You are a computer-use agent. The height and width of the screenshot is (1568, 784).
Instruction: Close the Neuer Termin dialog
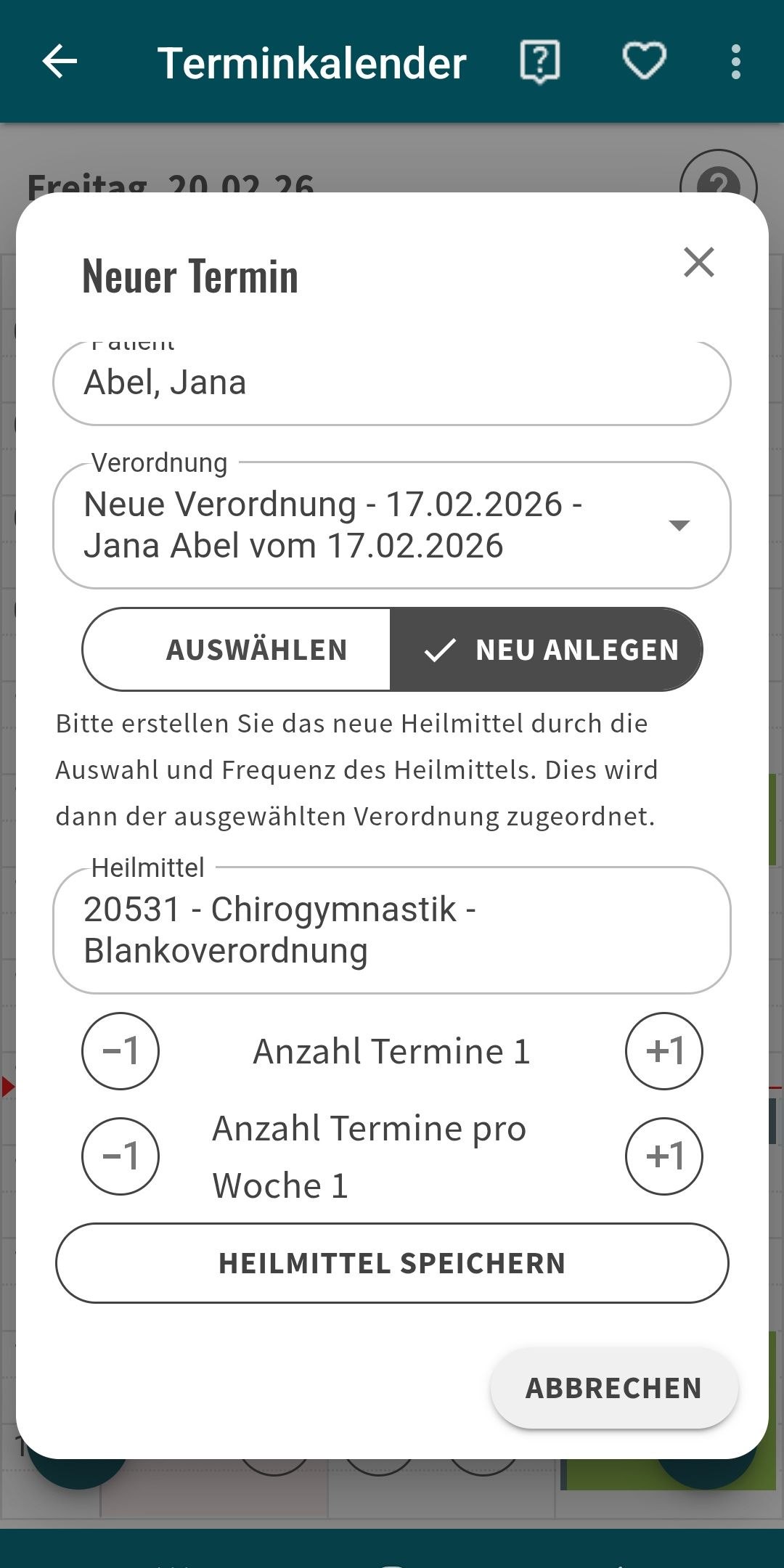[x=698, y=262]
